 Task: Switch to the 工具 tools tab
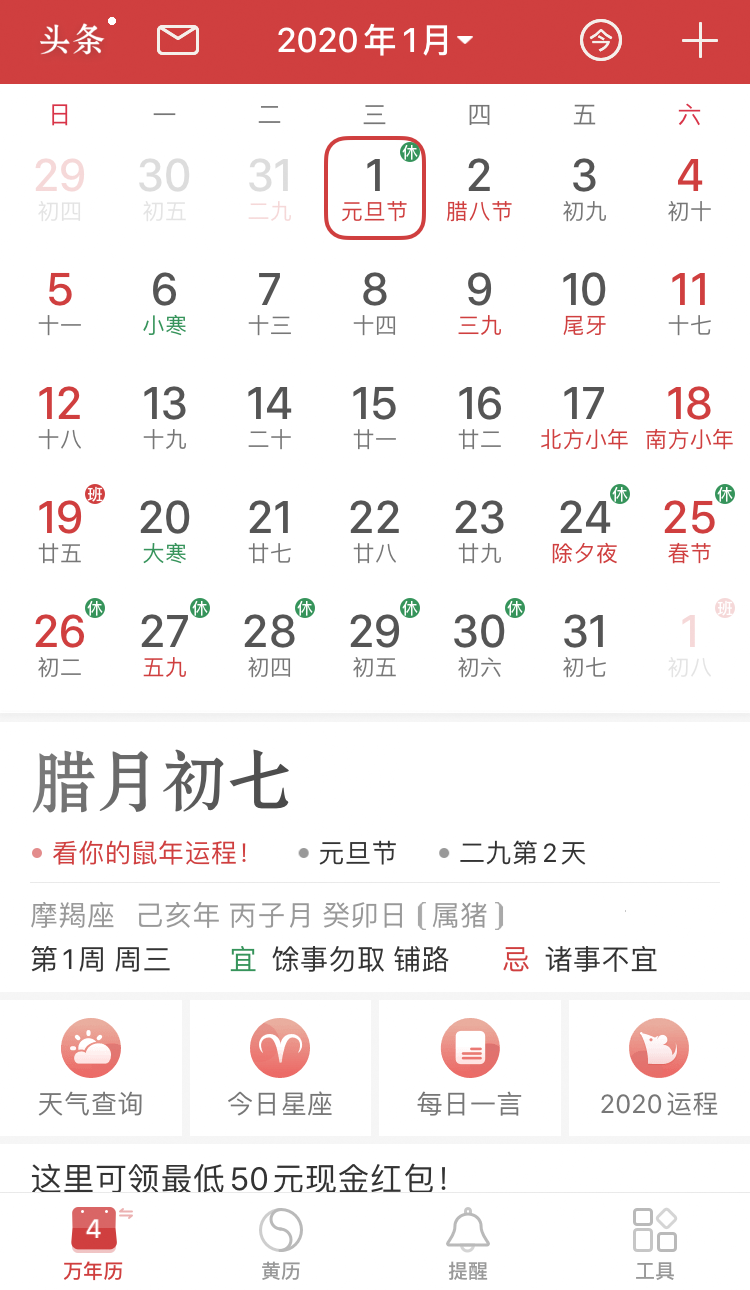coord(655,1244)
